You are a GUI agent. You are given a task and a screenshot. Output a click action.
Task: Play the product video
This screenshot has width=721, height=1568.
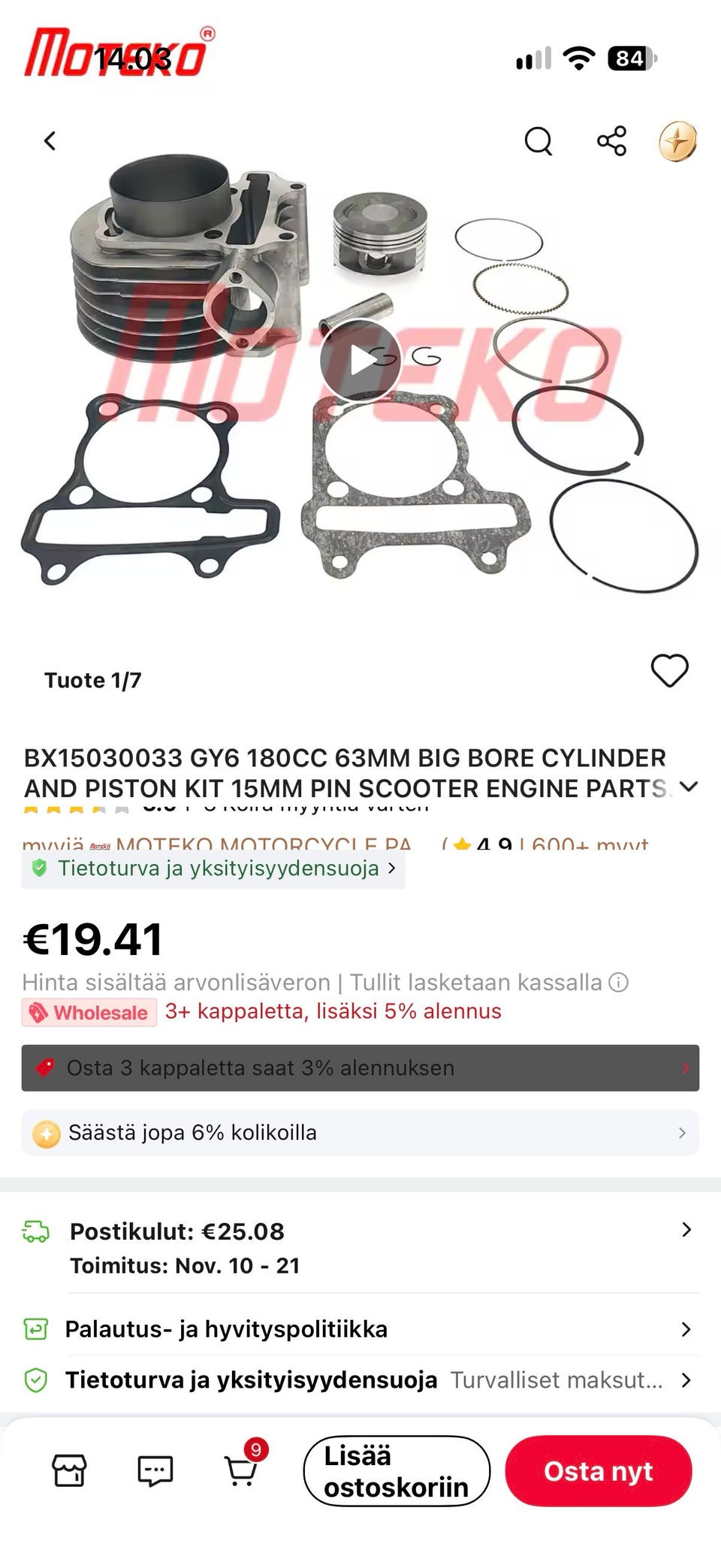tap(360, 361)
